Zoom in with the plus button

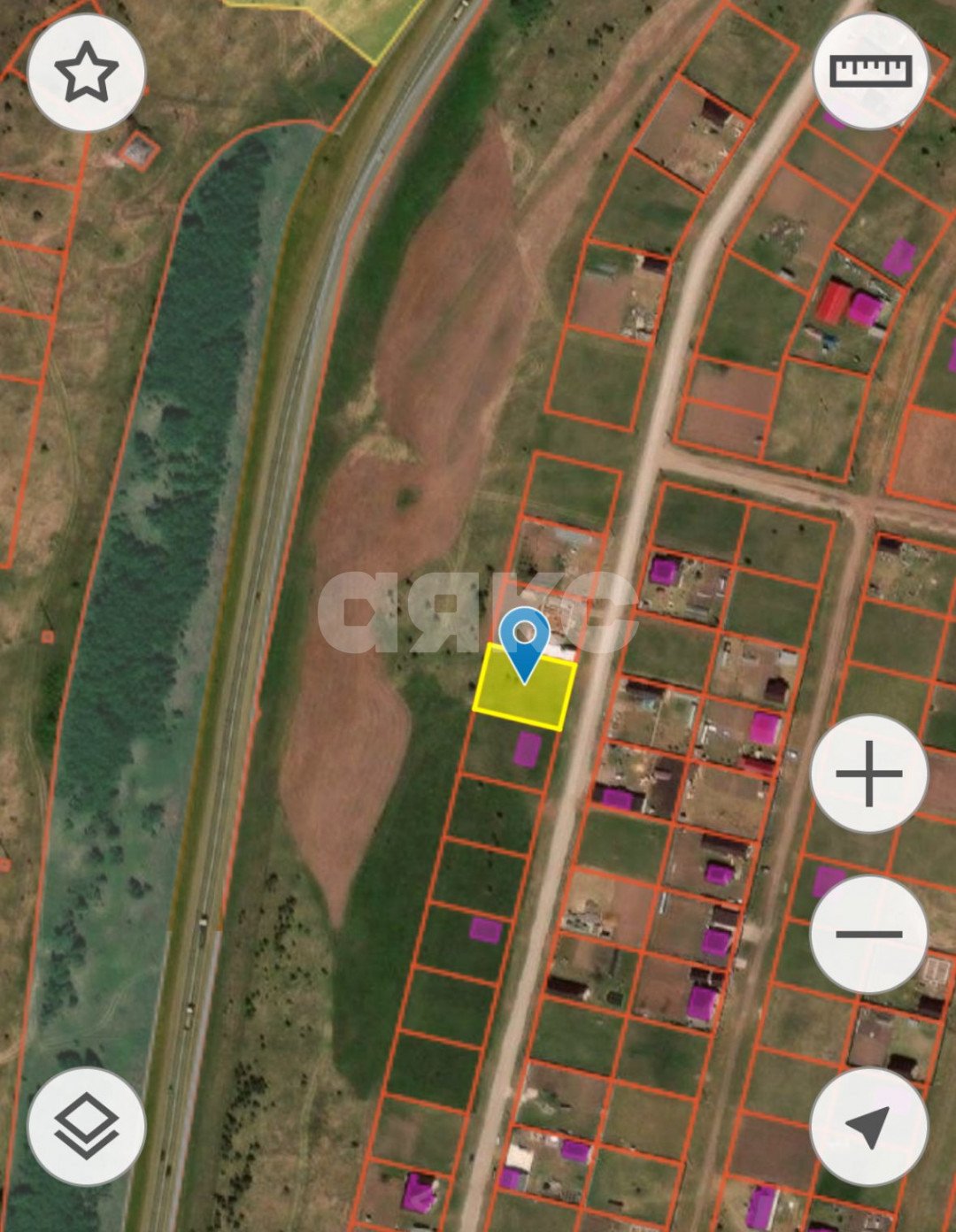(x=868, y=774)
